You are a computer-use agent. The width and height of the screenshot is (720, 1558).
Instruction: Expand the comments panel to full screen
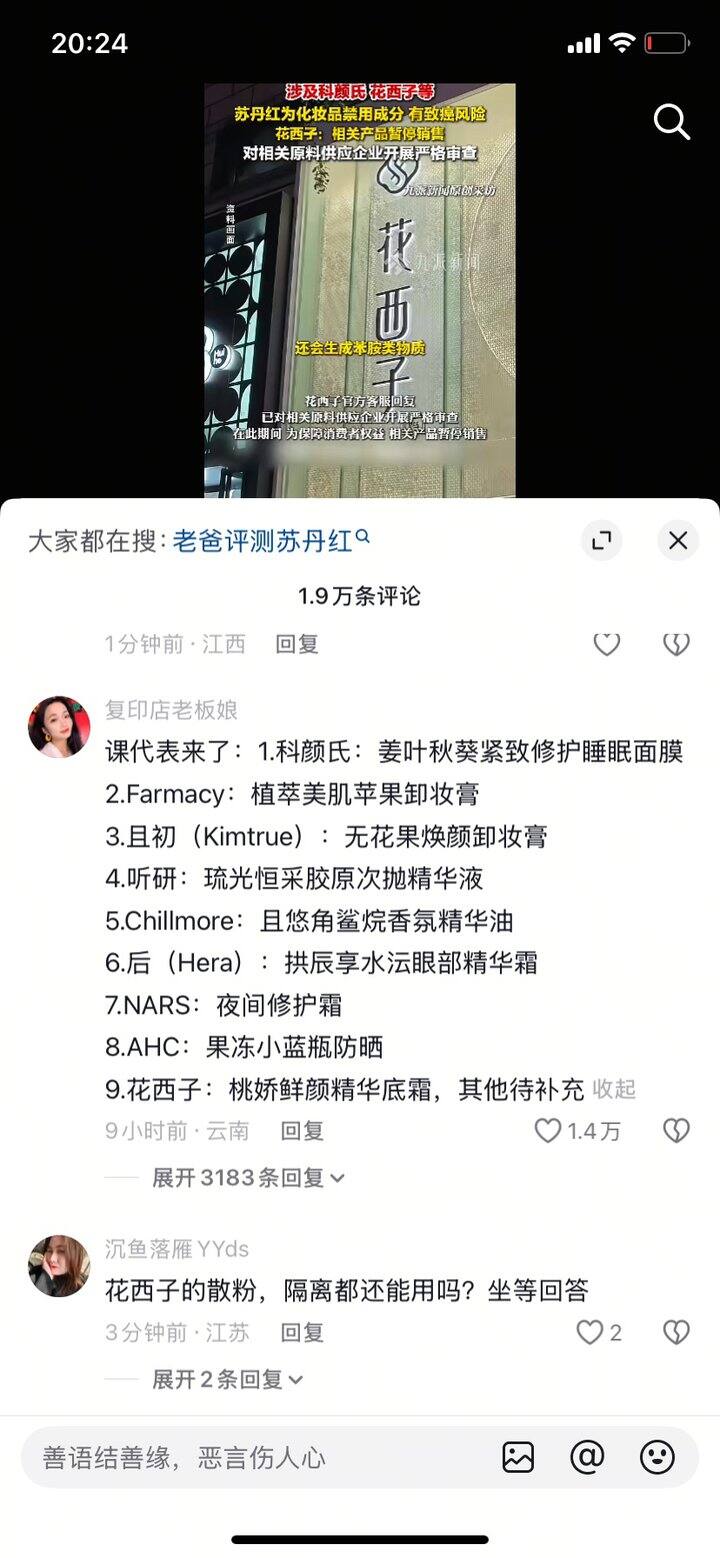(x=602, y=541)
